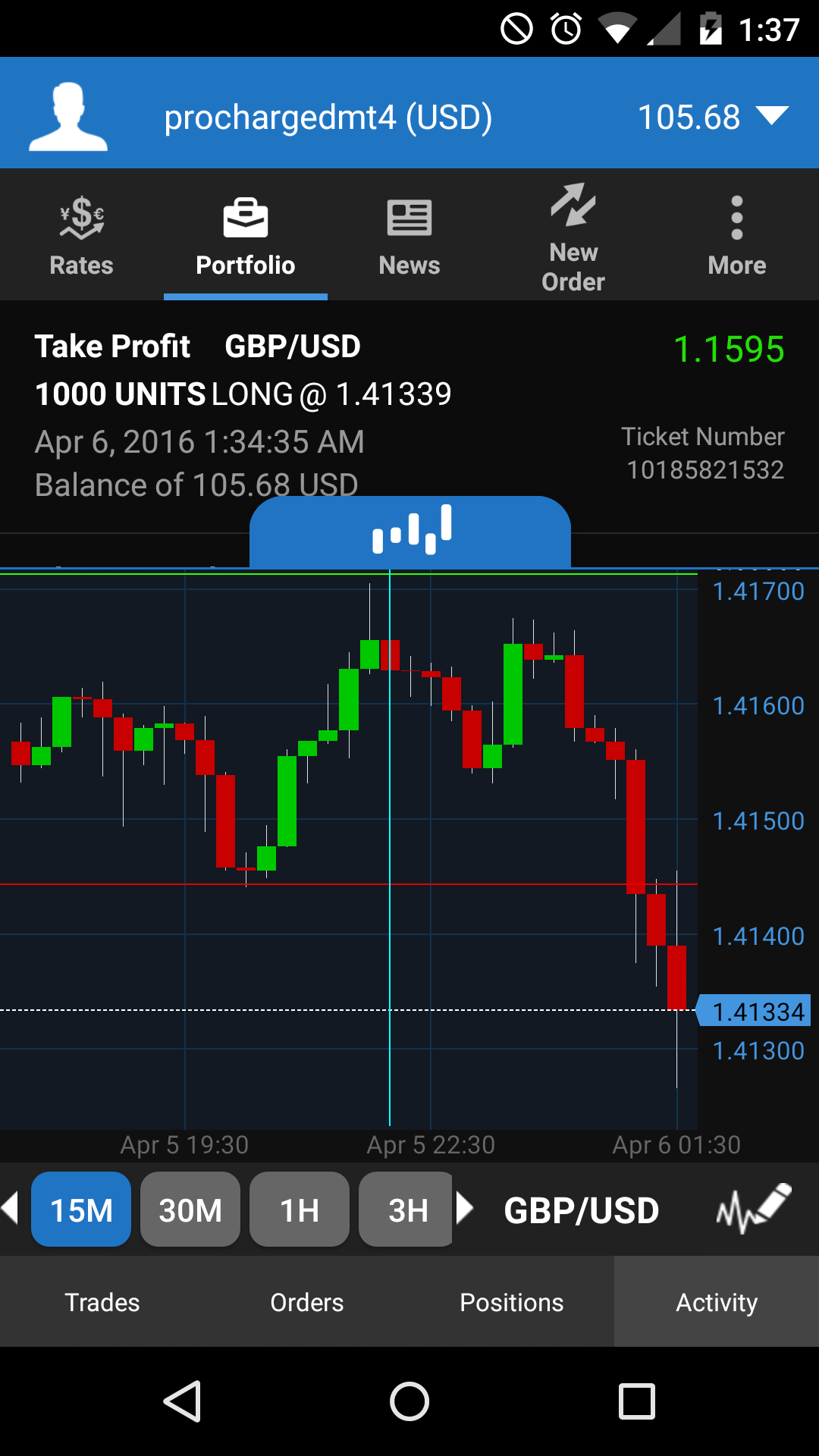Open the account dropdown showing 105.68

click(713, 117)
